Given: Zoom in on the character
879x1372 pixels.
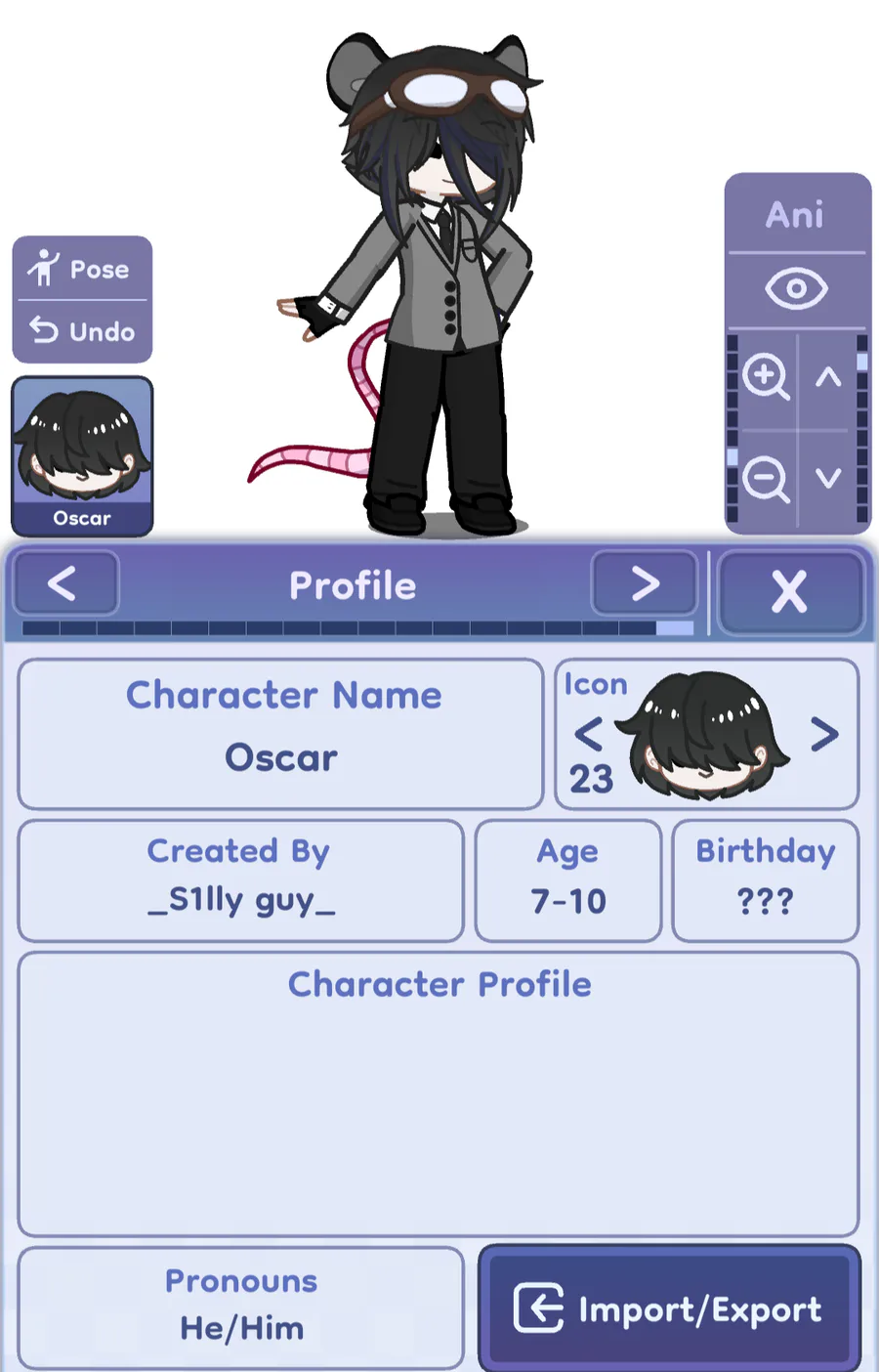Looking at the screenshot, I should click(765, 377).
